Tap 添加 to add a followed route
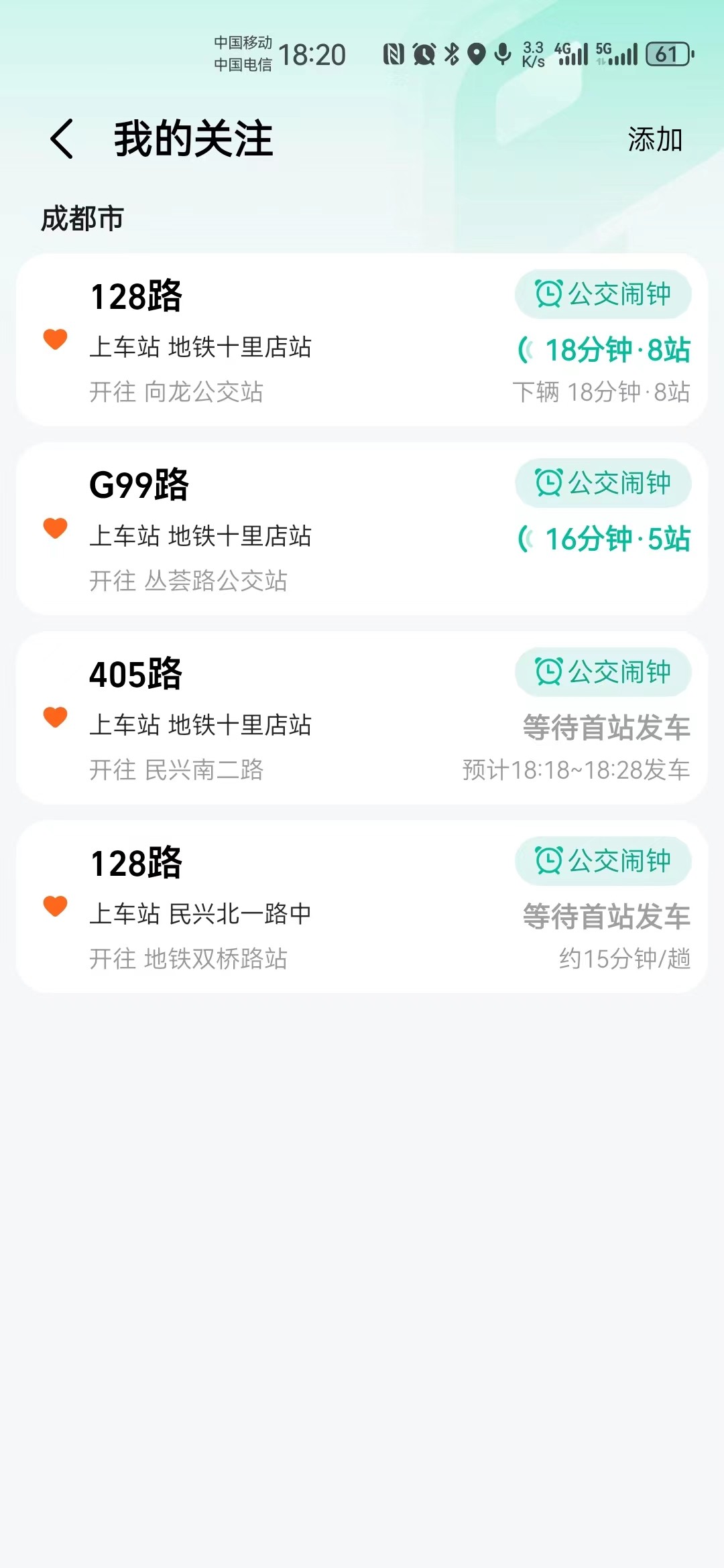 654,139
